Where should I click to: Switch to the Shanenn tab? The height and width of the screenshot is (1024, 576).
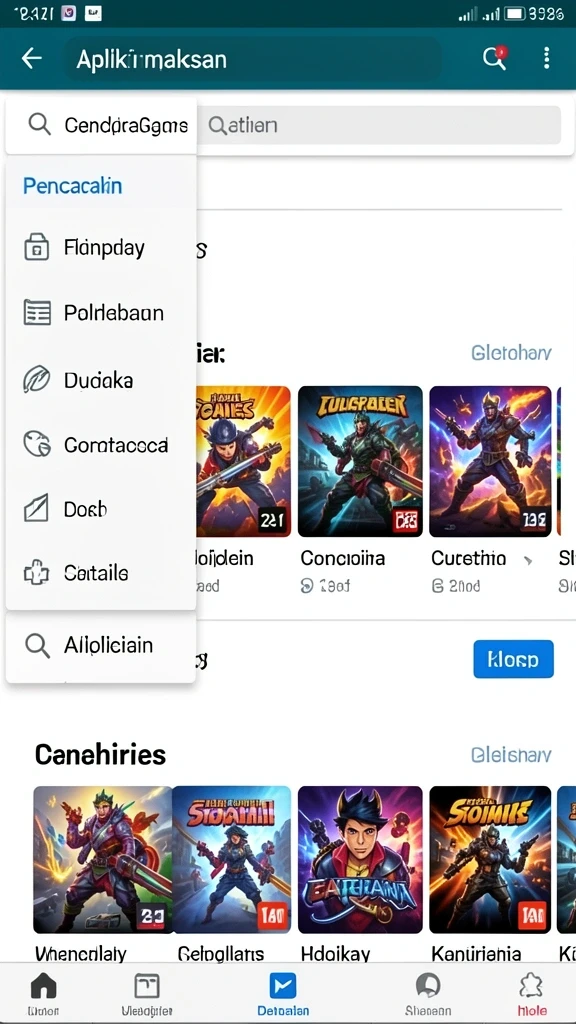(428, 993)
